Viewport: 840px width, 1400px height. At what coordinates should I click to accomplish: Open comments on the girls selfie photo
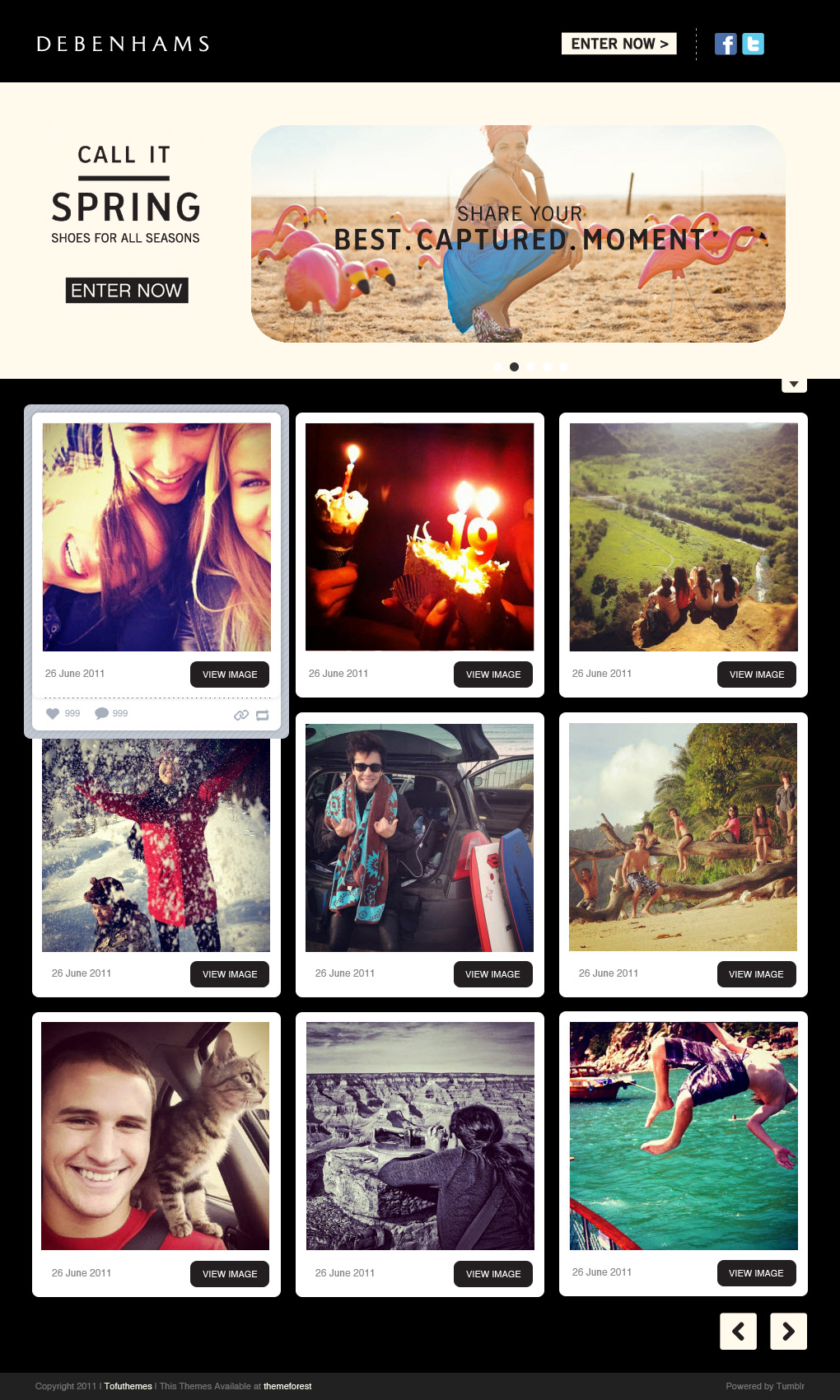pos(101,713)
